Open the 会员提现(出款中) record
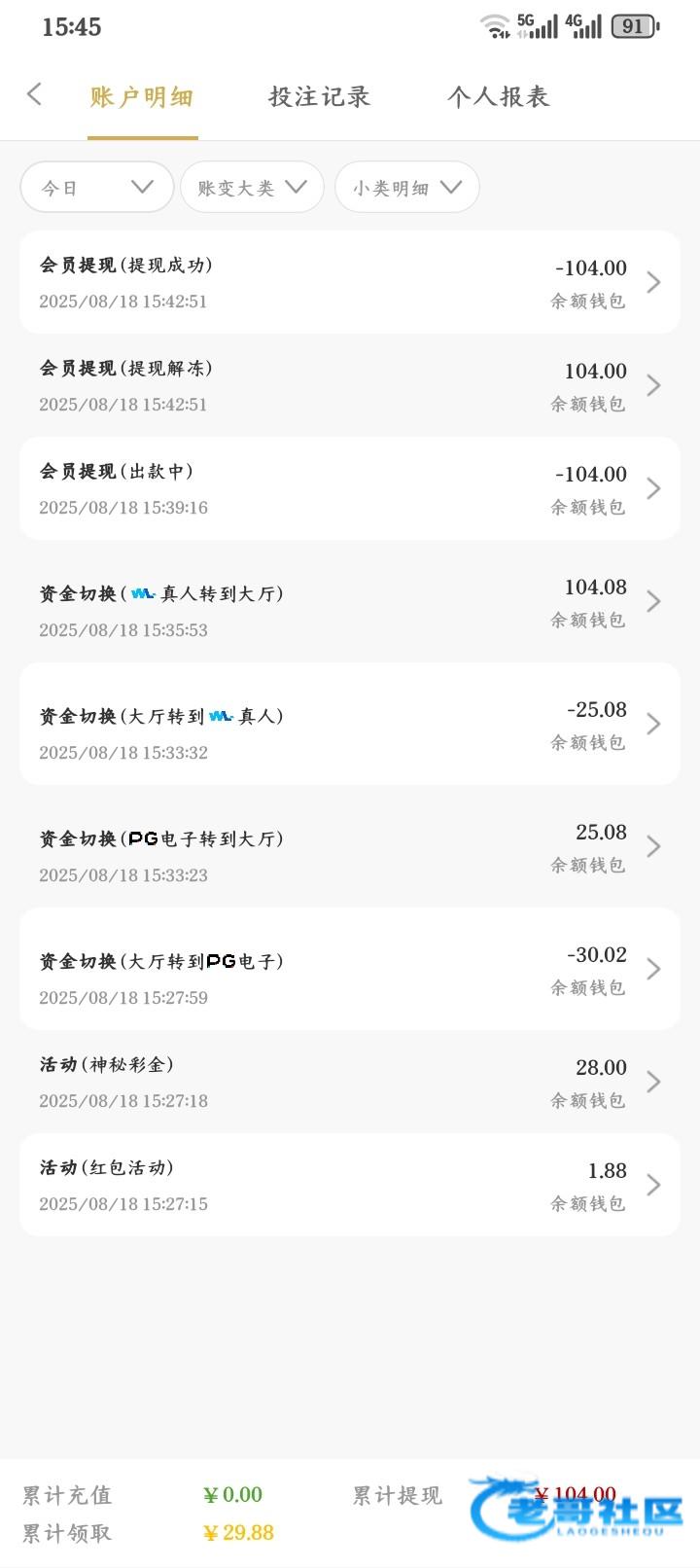Image resolution: width=700 pixels, height=1568 pixels. click(350, 488)
